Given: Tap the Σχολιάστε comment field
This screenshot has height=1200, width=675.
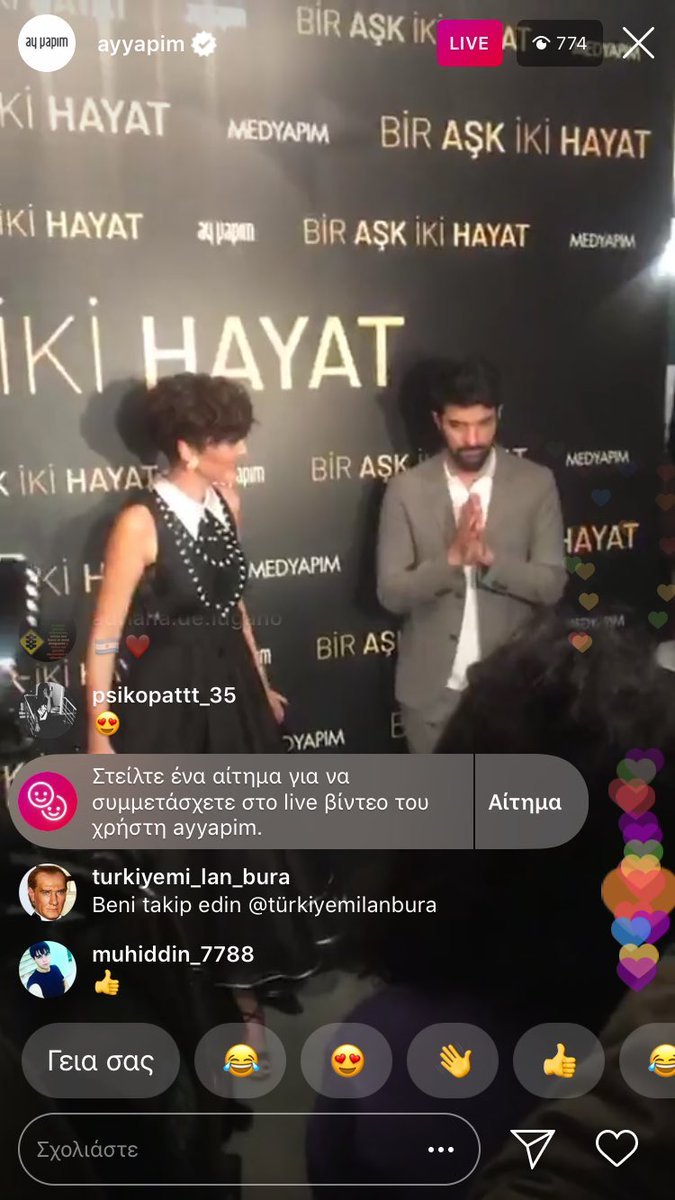Looking at the screenshot, I should [220, 1149].
